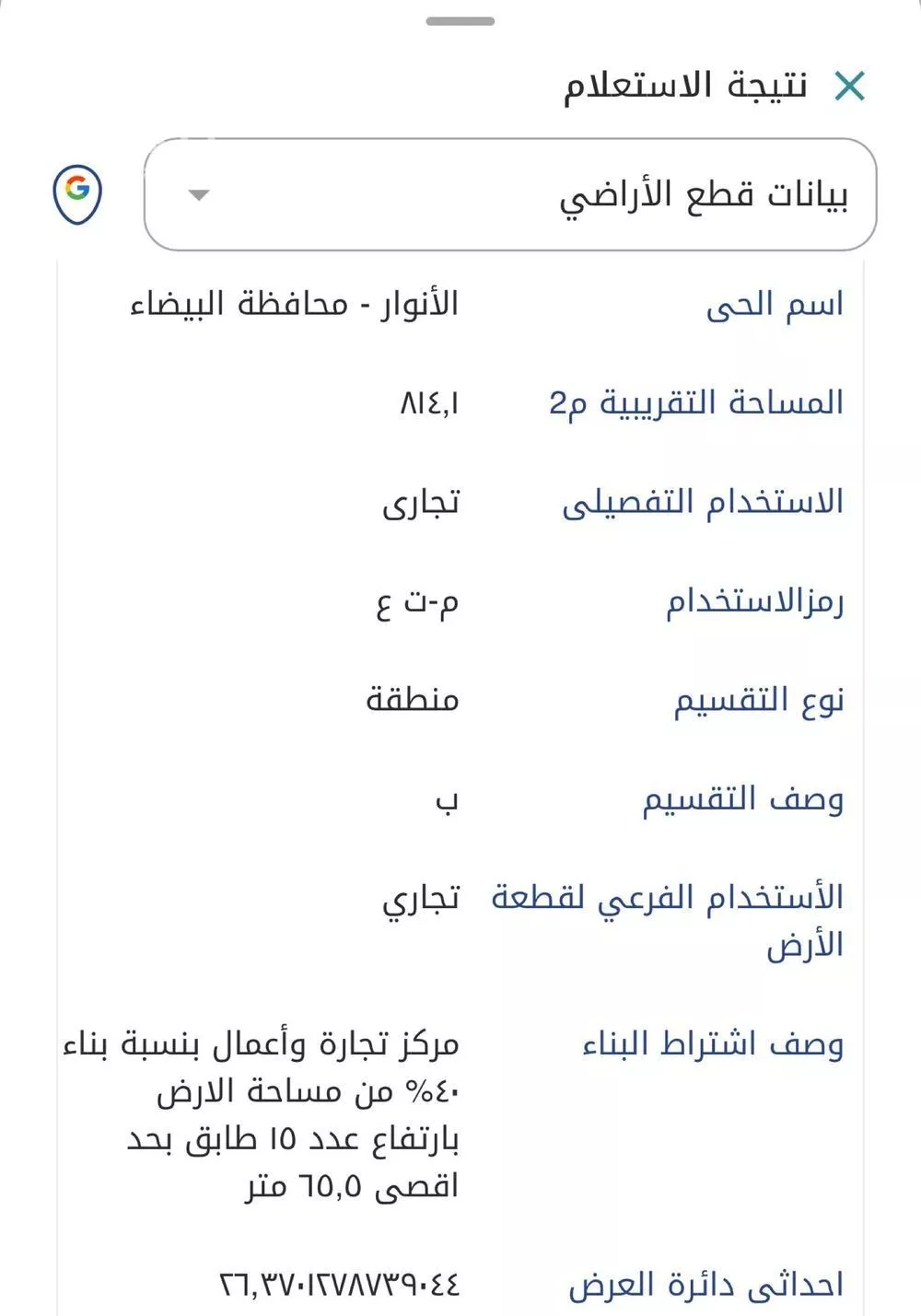Open location in Google Maps pin
The width and height of the screenshot is (921, 1316).
click(77, 194)
